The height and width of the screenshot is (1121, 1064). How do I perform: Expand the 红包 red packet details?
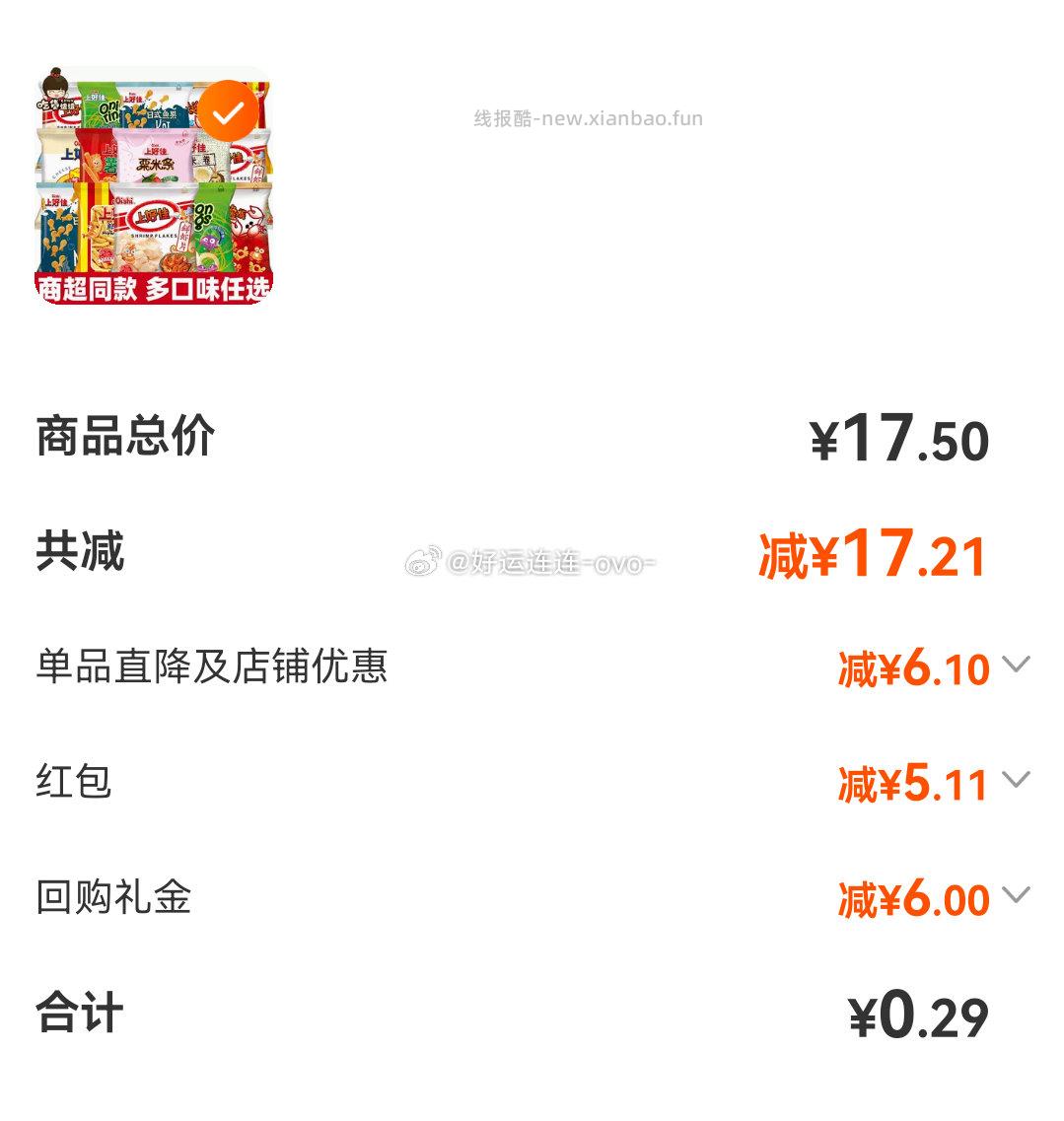pos(1016,781)
